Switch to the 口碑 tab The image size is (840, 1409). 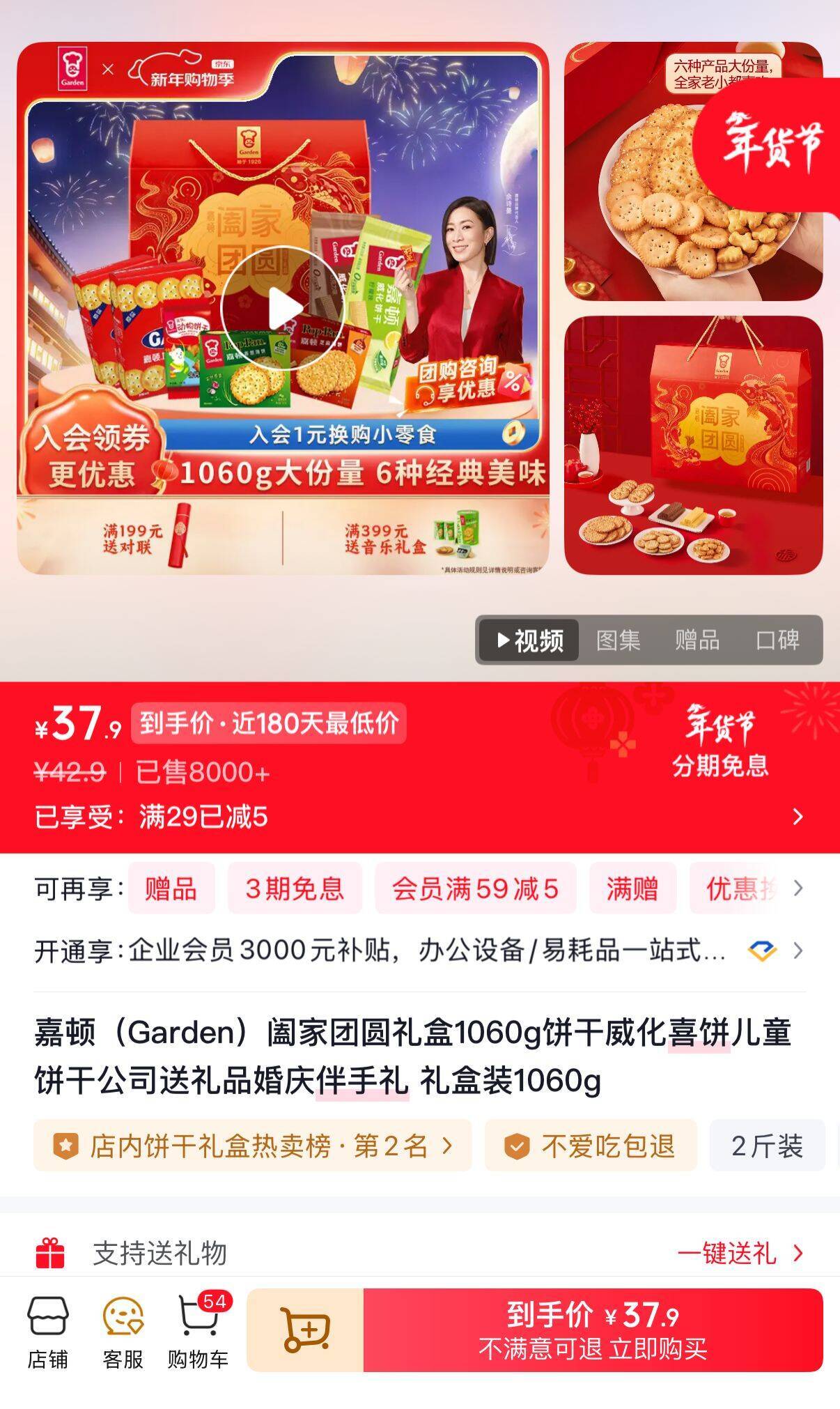coord(777,640)
